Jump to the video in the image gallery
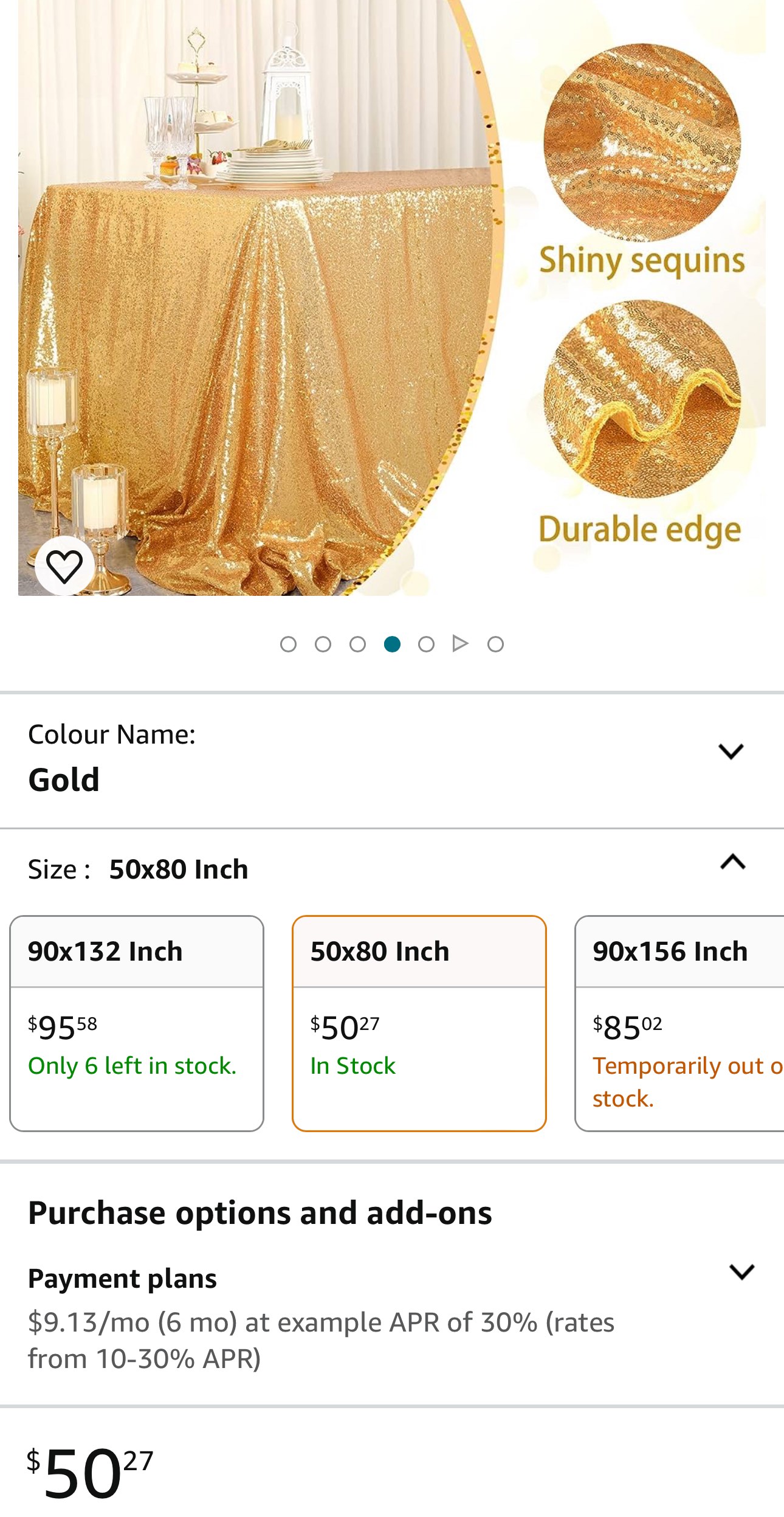Image resolution: width=784 pixels, height=1517 pixels. point(461,643)
